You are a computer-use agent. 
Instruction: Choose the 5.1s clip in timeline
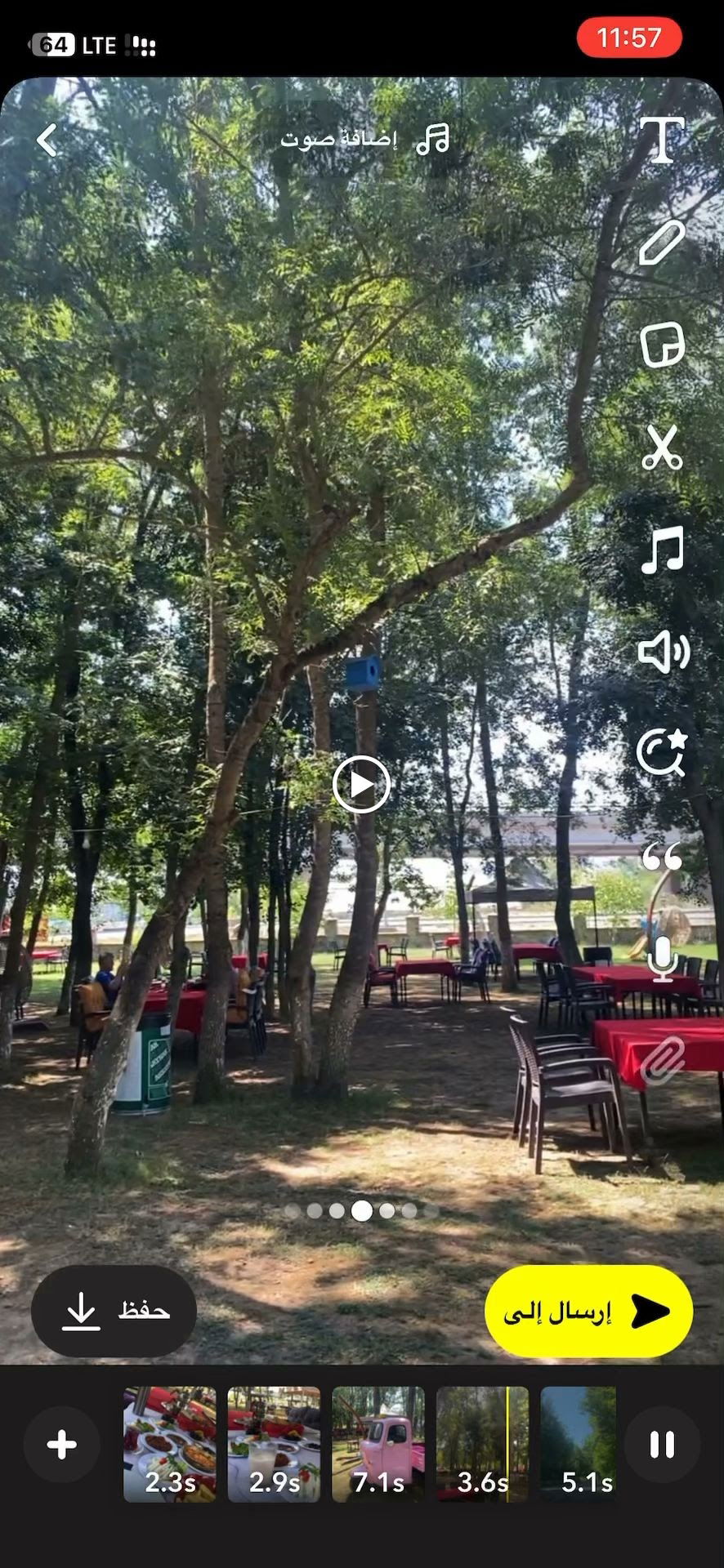[579, 1445]
